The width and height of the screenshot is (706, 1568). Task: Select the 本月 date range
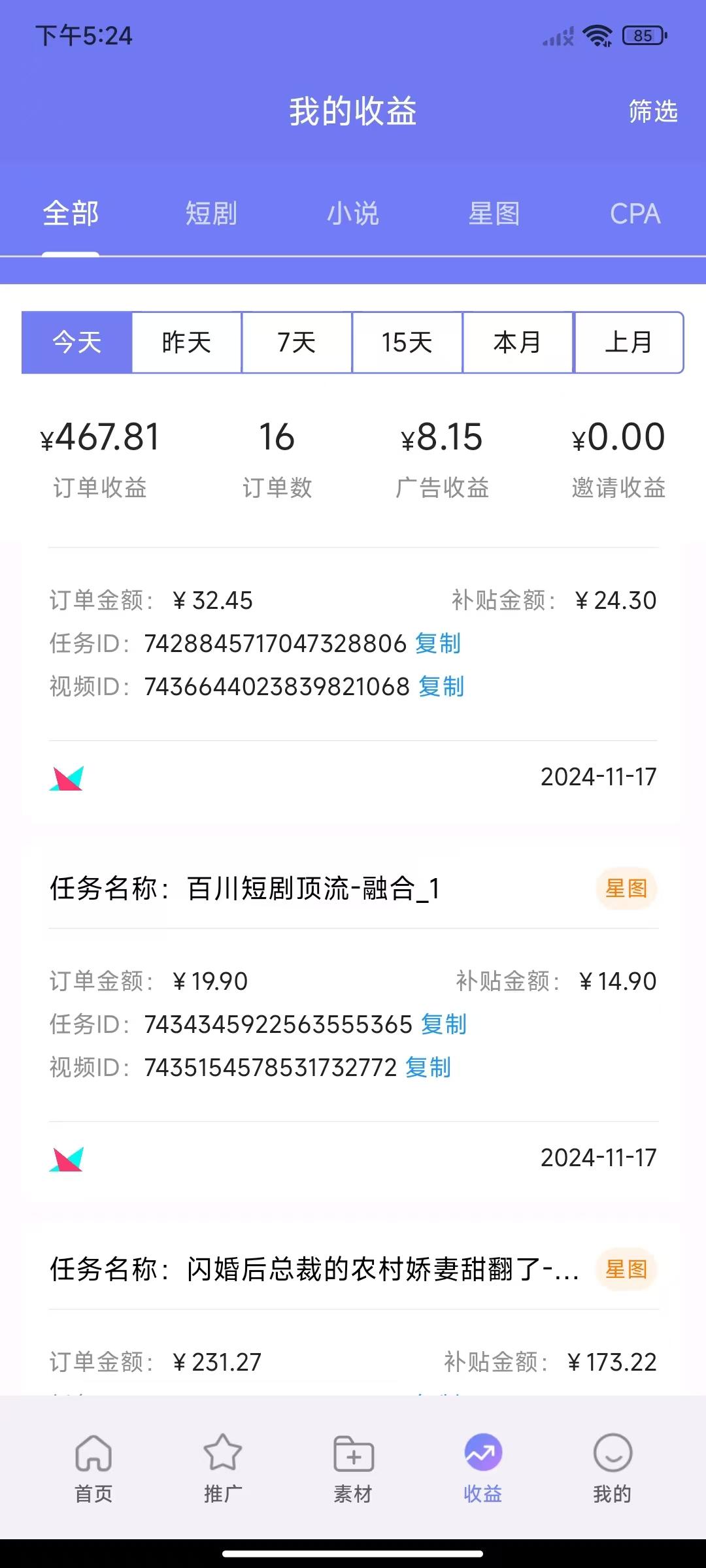click(518, 342)
